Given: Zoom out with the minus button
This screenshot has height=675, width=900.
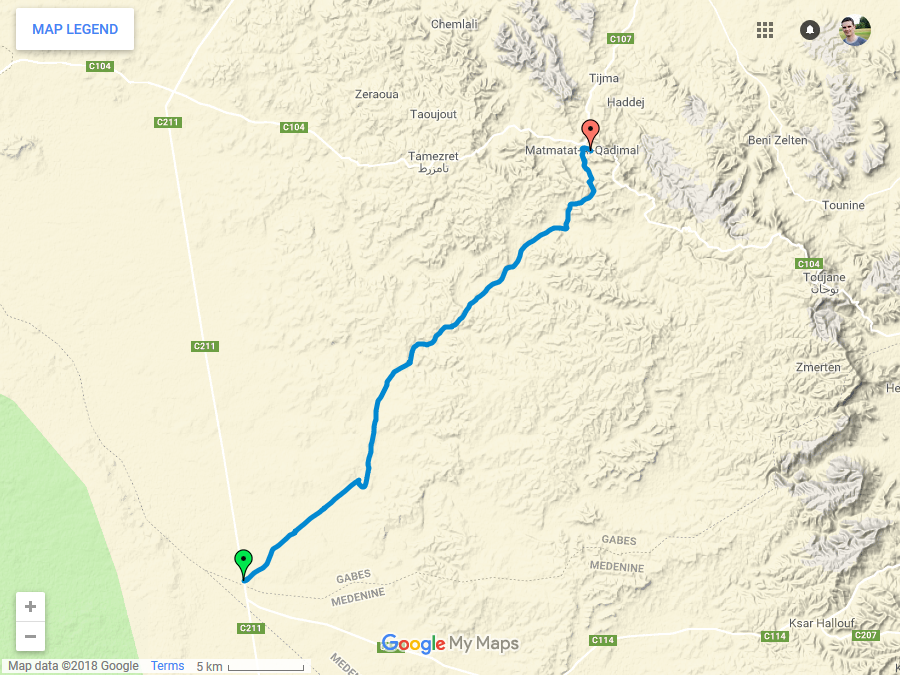Looking at the screenshot, I should [x=30, y=636].
